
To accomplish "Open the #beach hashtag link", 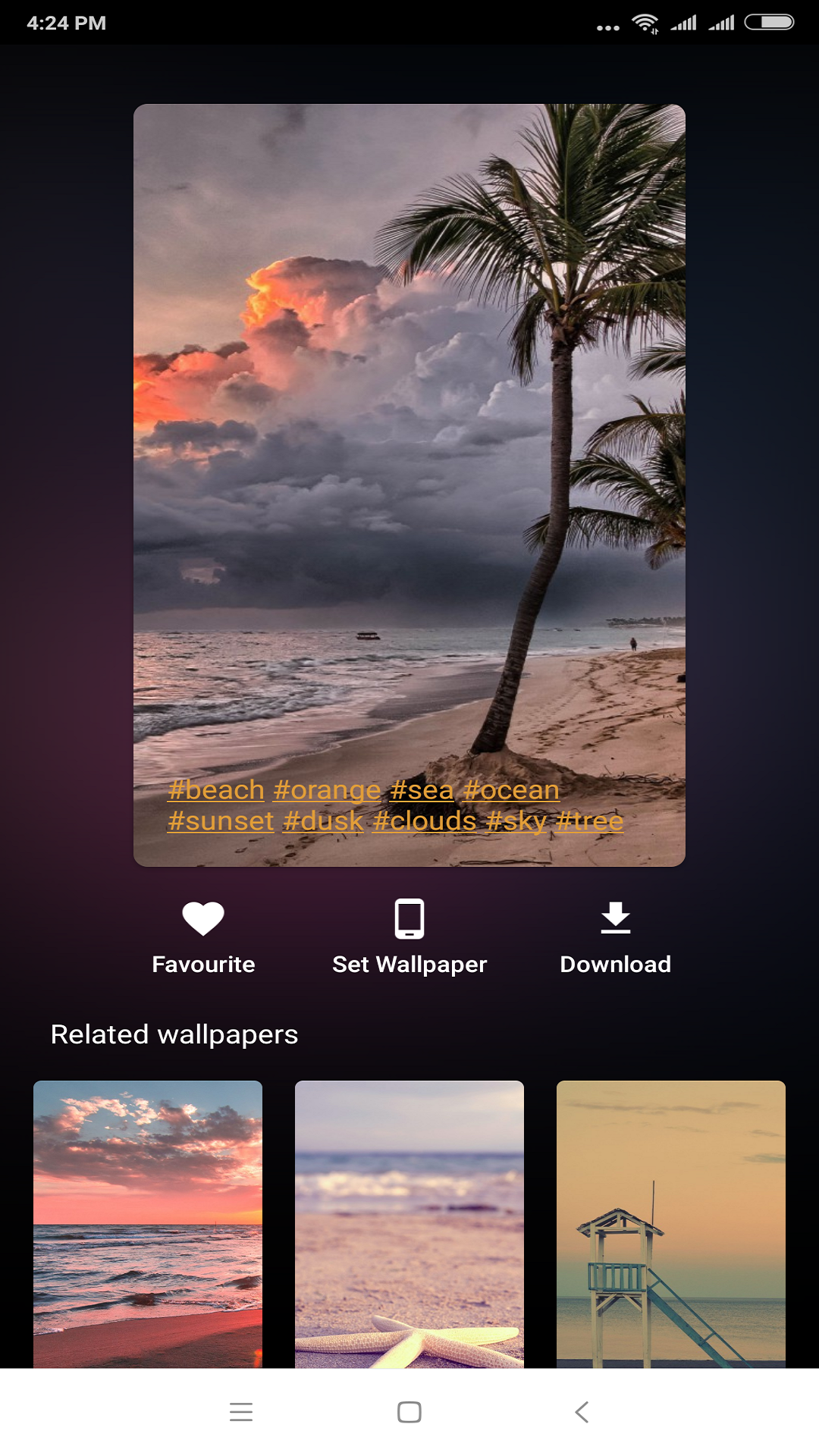I will point(216,790).
